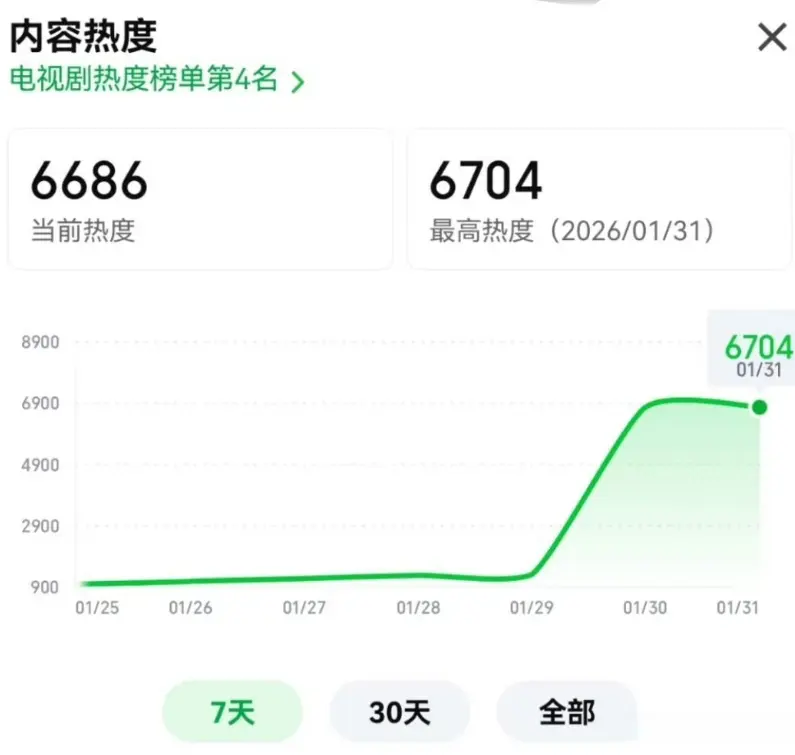Switch to the 30天 range
Image resolution: width=795 pixels, height=755 pixels.
click(399, 712)
